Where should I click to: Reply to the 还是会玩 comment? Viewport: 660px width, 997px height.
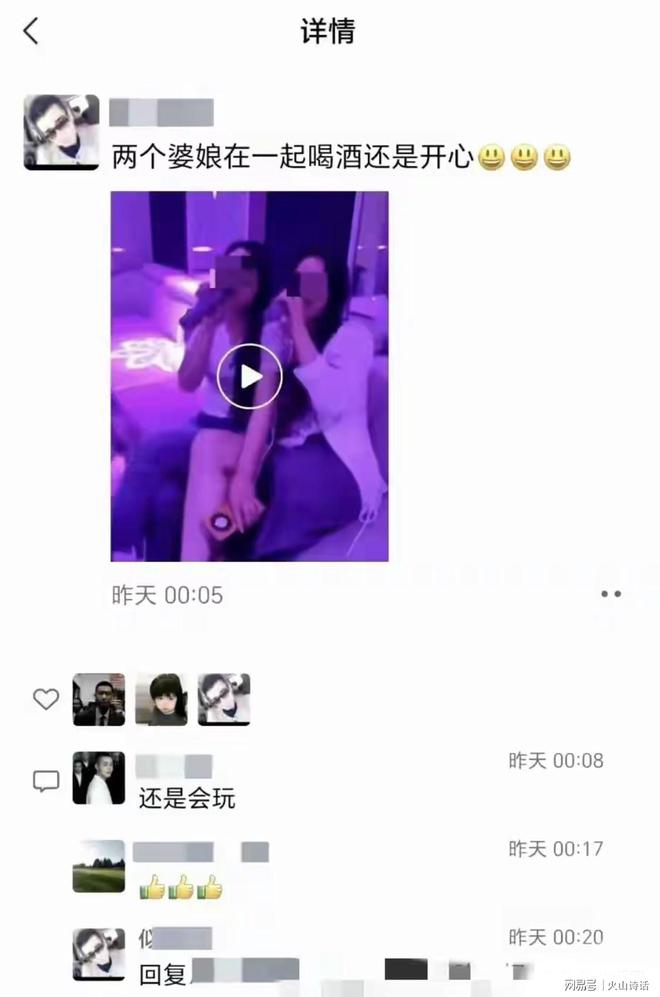[187, 799]
